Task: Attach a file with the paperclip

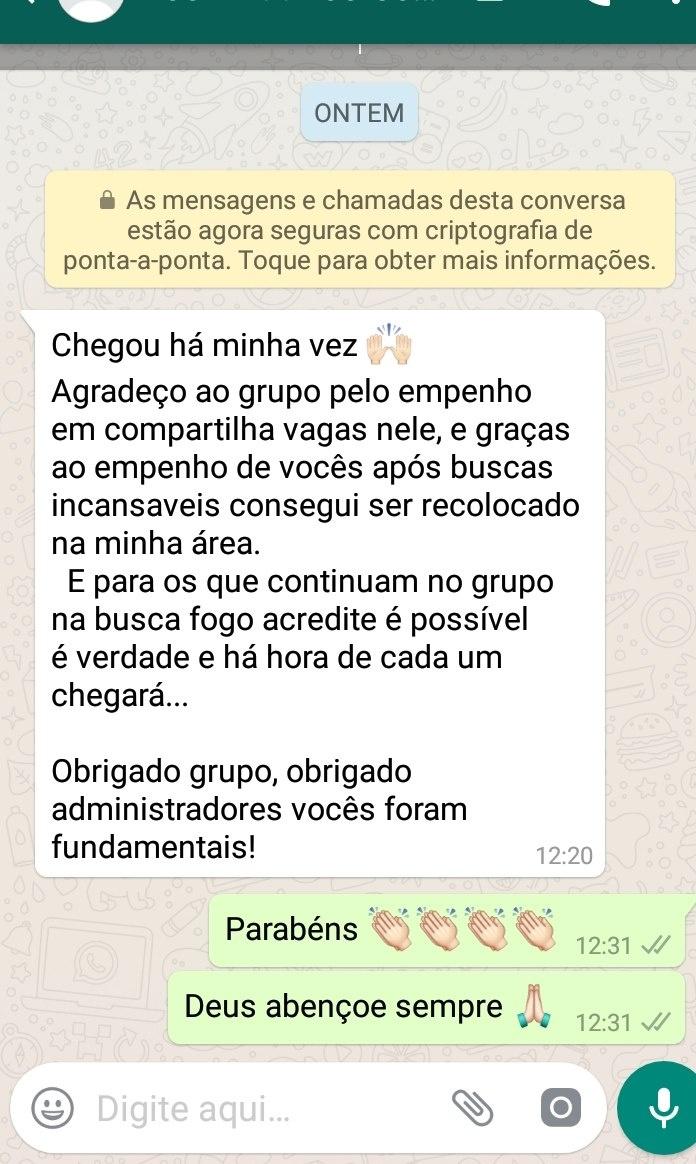Action: [473, 1106]
